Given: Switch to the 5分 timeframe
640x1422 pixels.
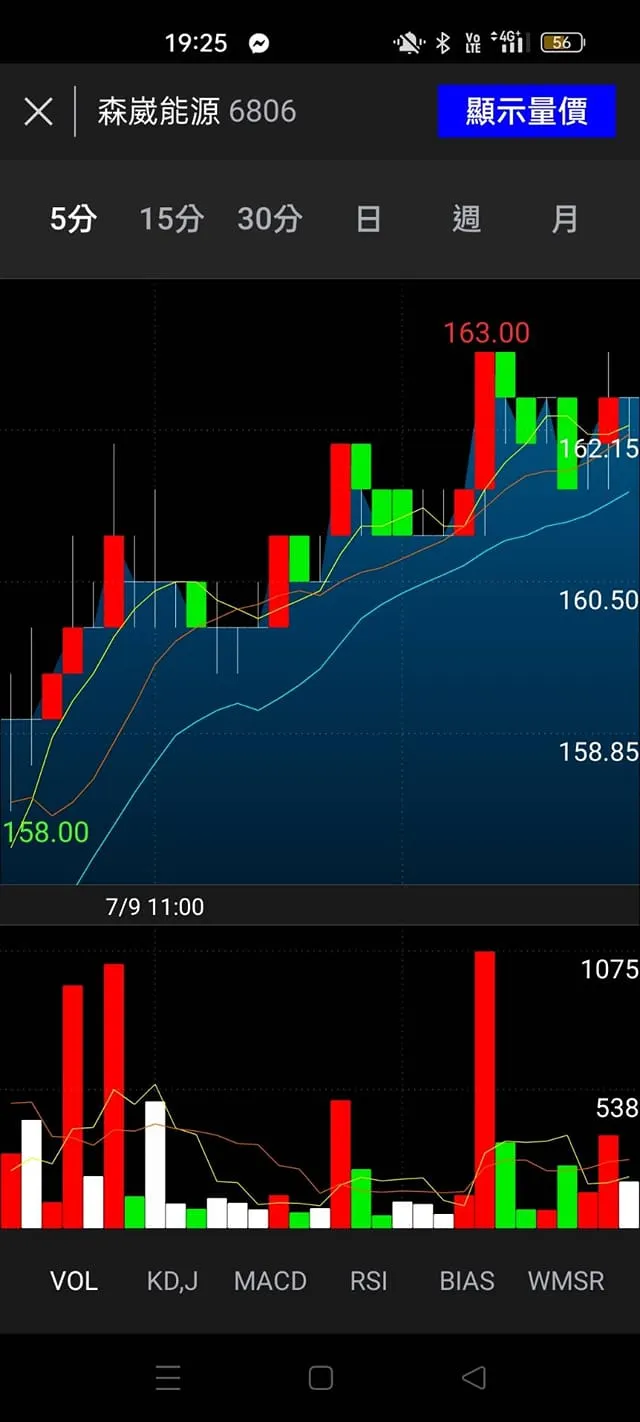Looking at the screenshot, I should tap(73, 219).
